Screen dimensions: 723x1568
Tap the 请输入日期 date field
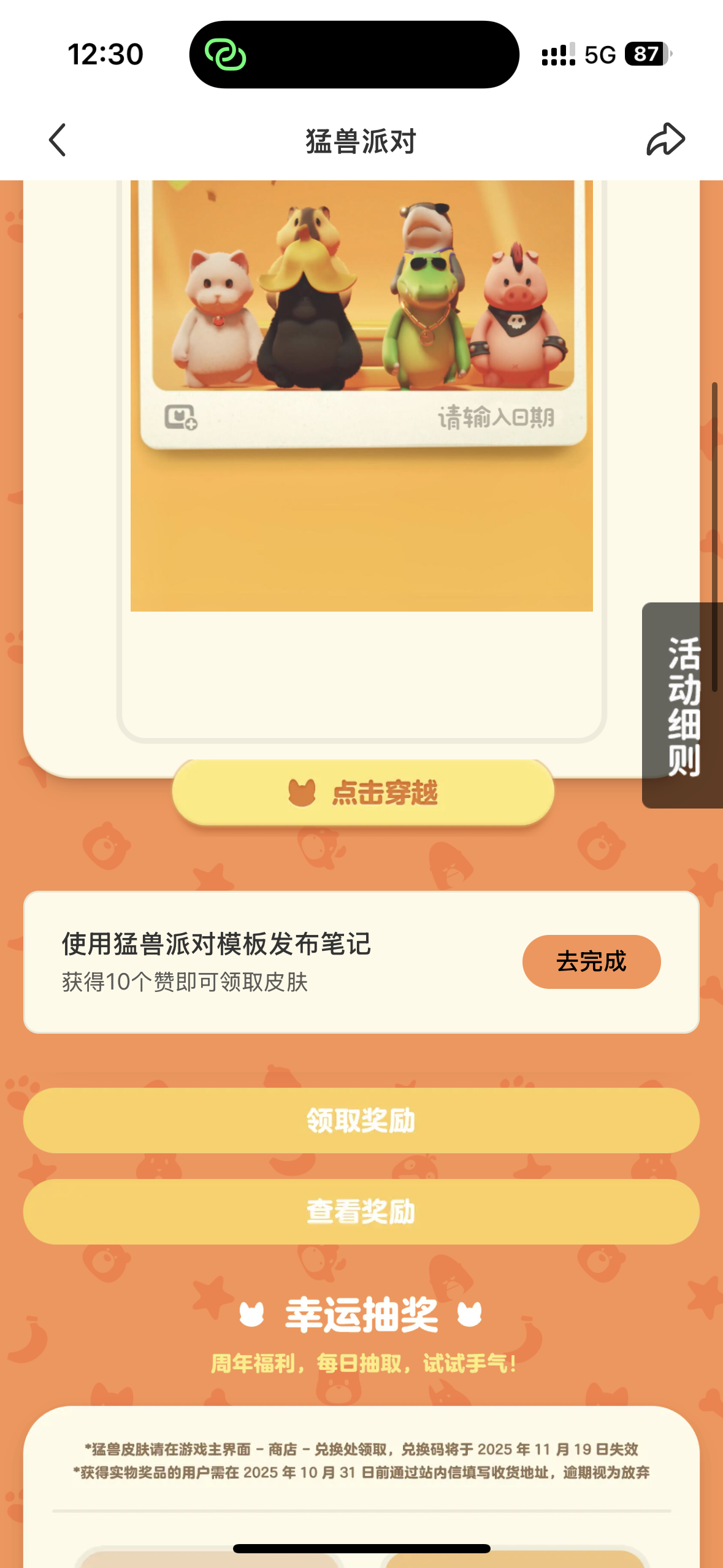(495, 418)
